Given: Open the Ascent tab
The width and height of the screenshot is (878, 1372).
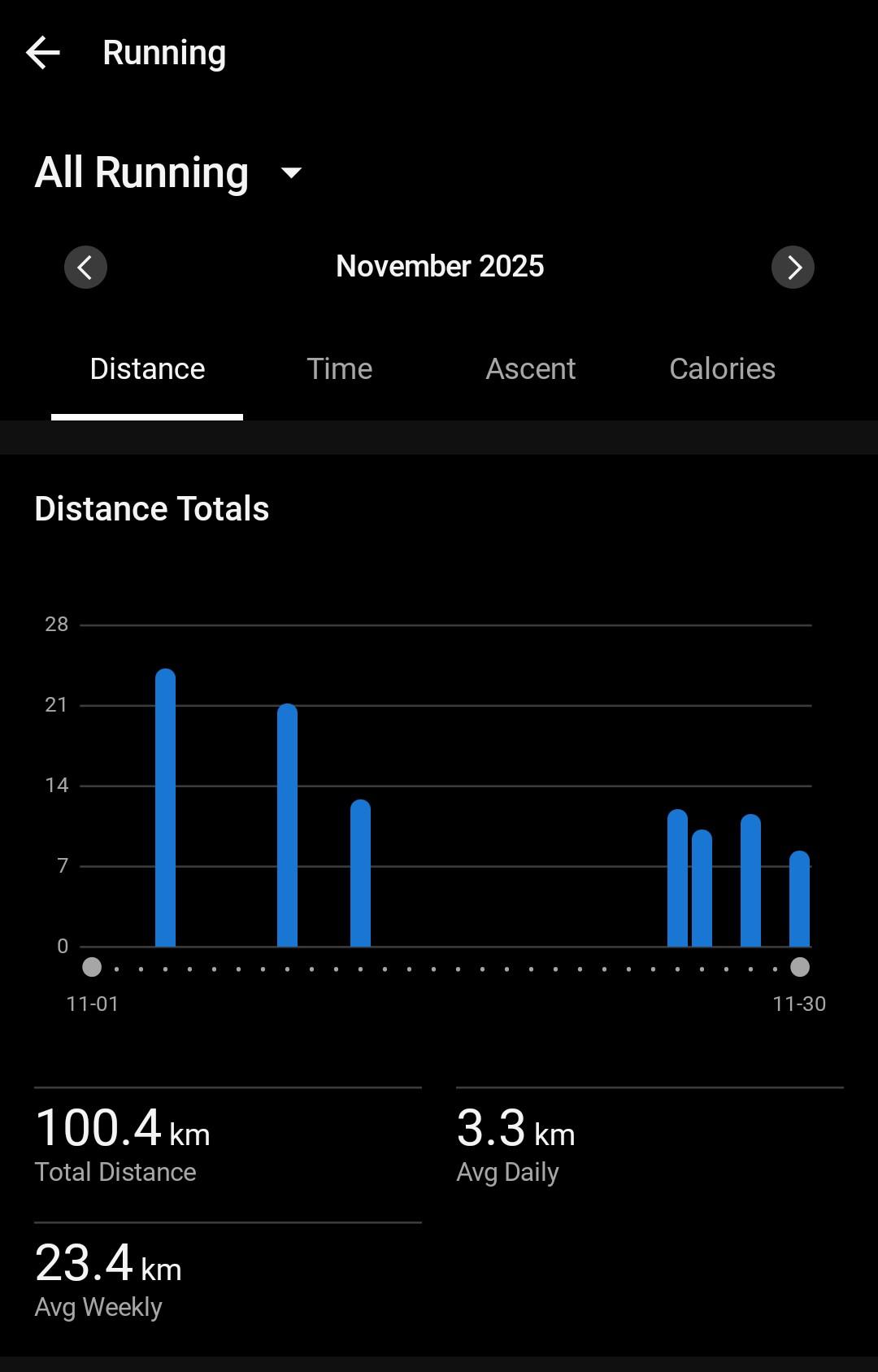Looking at the screenshot, I should [x=530, y=369].
